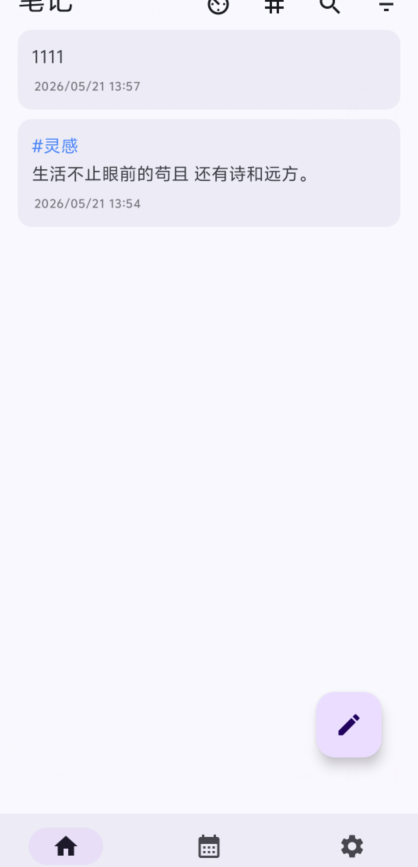Open the sort filter icon

coord(386,5)
